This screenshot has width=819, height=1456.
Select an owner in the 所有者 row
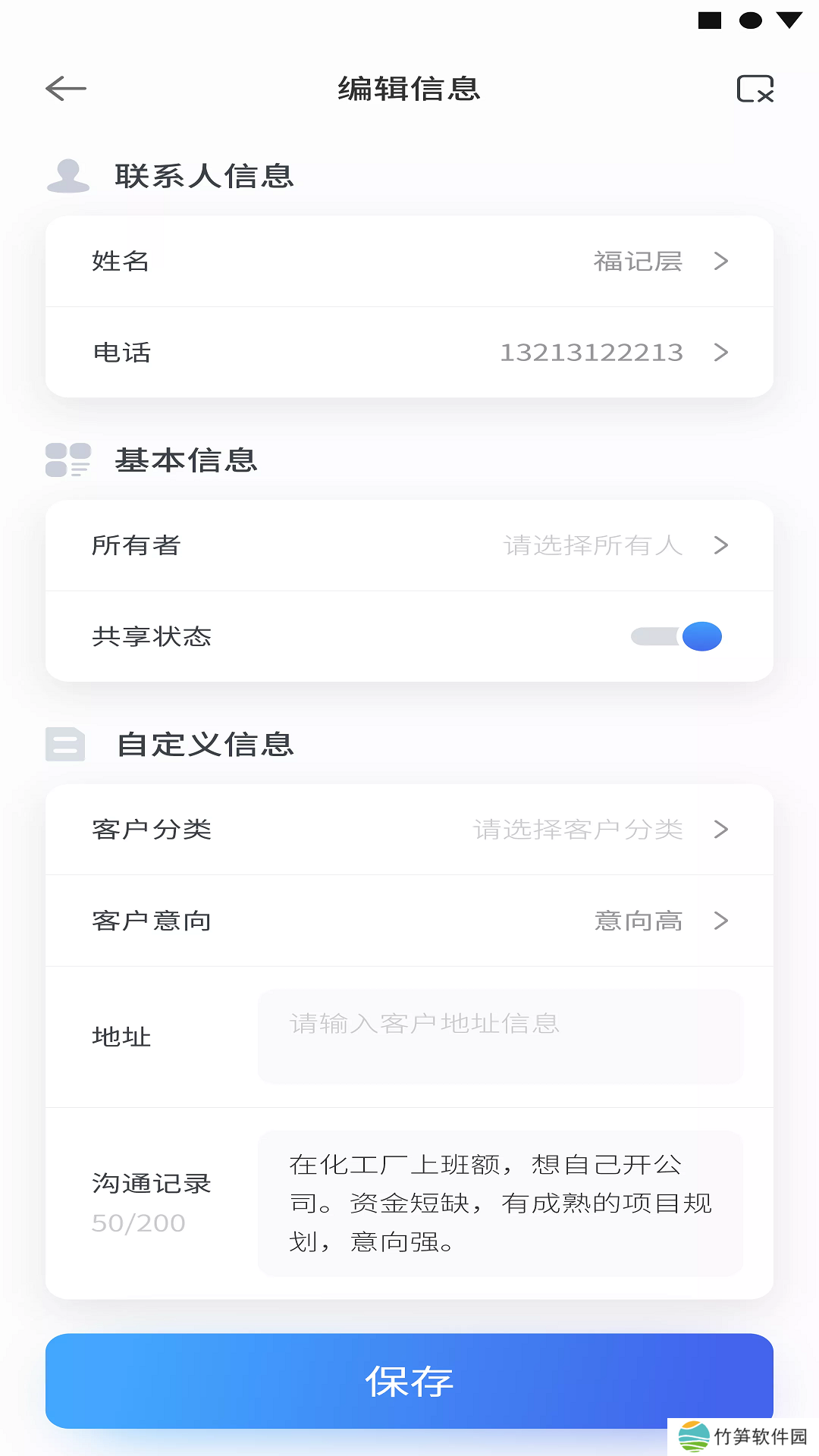click(409, 545)
